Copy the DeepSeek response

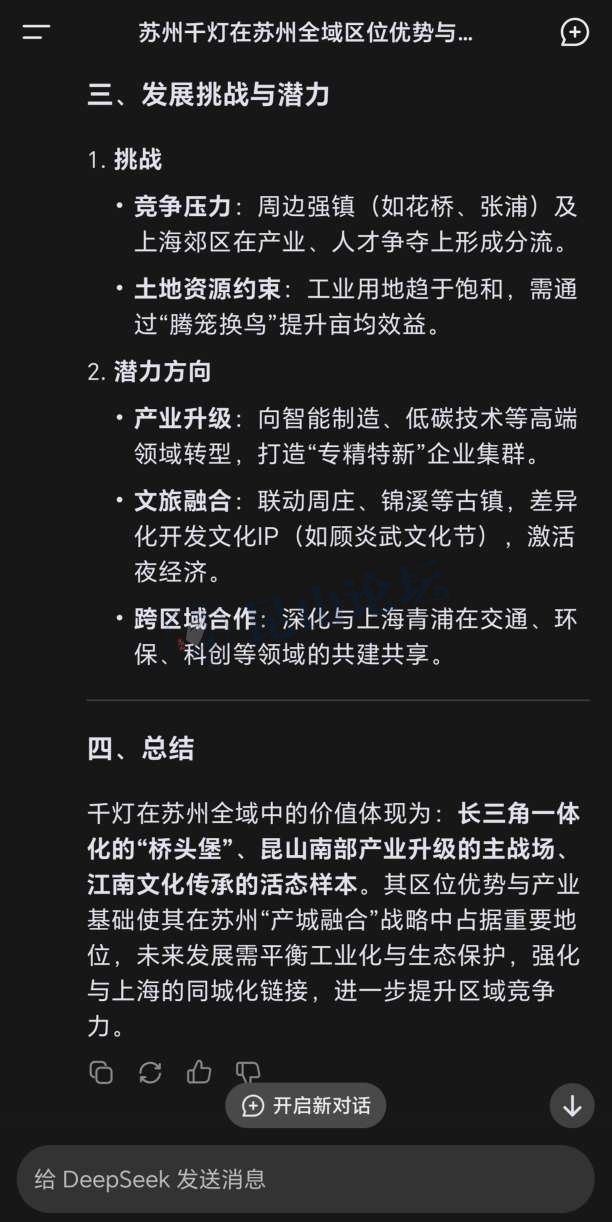101,1072
